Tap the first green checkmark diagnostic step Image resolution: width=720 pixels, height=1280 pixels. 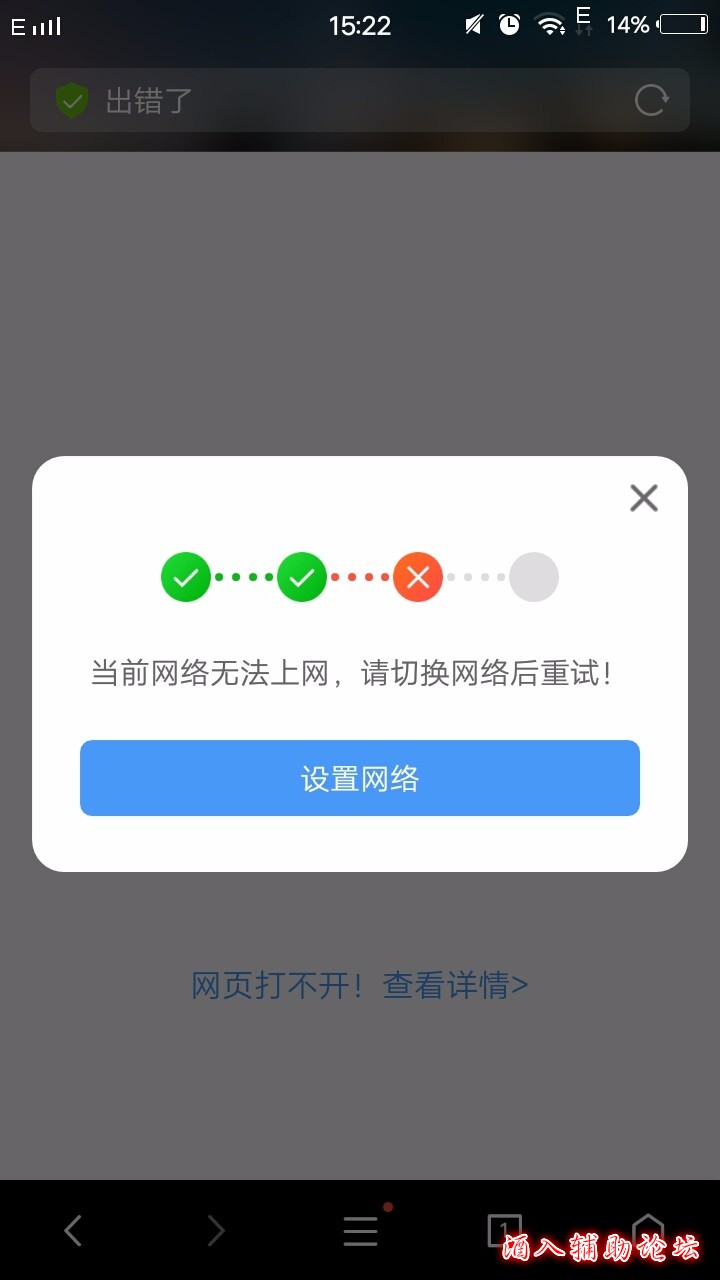[x=185, y=577]
